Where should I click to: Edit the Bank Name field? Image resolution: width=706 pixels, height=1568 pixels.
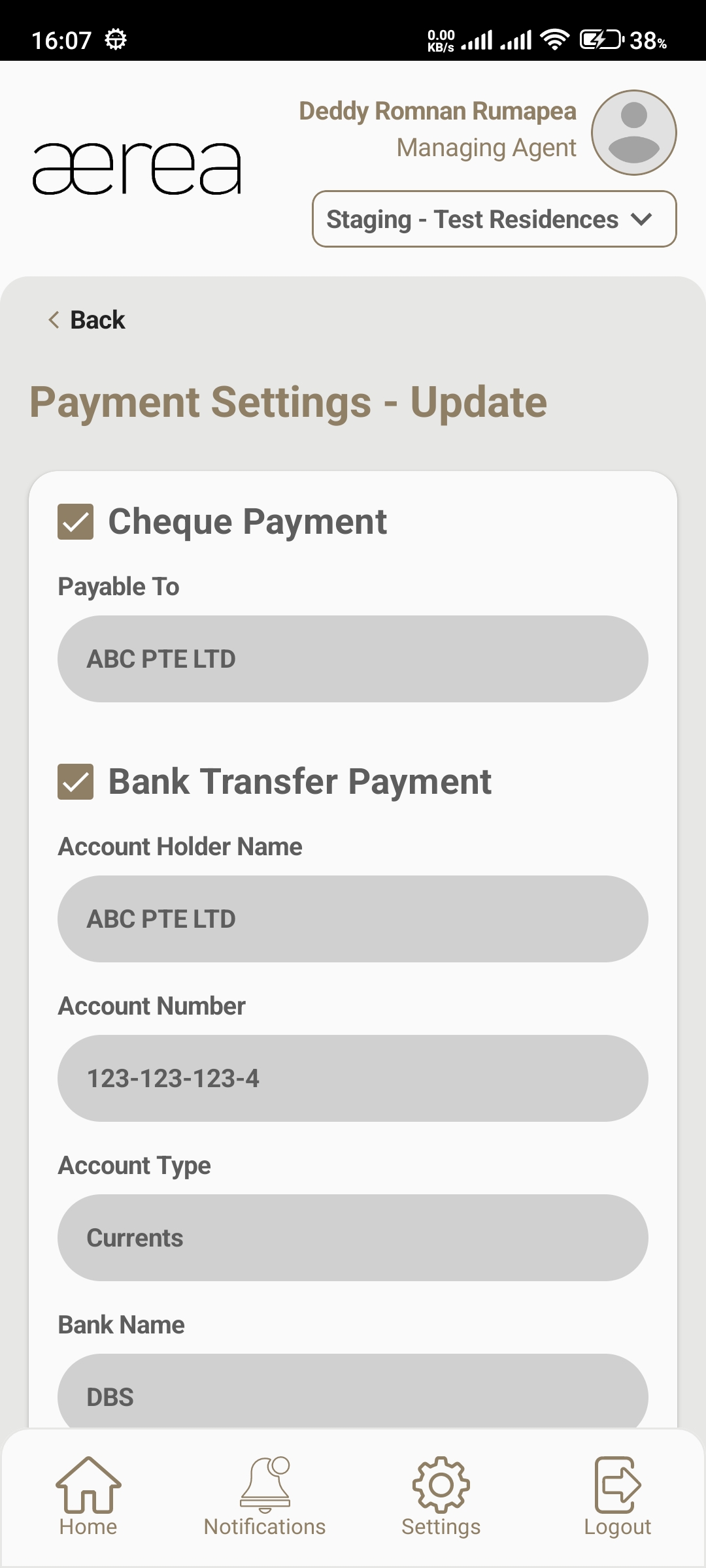click(353, 1395)
